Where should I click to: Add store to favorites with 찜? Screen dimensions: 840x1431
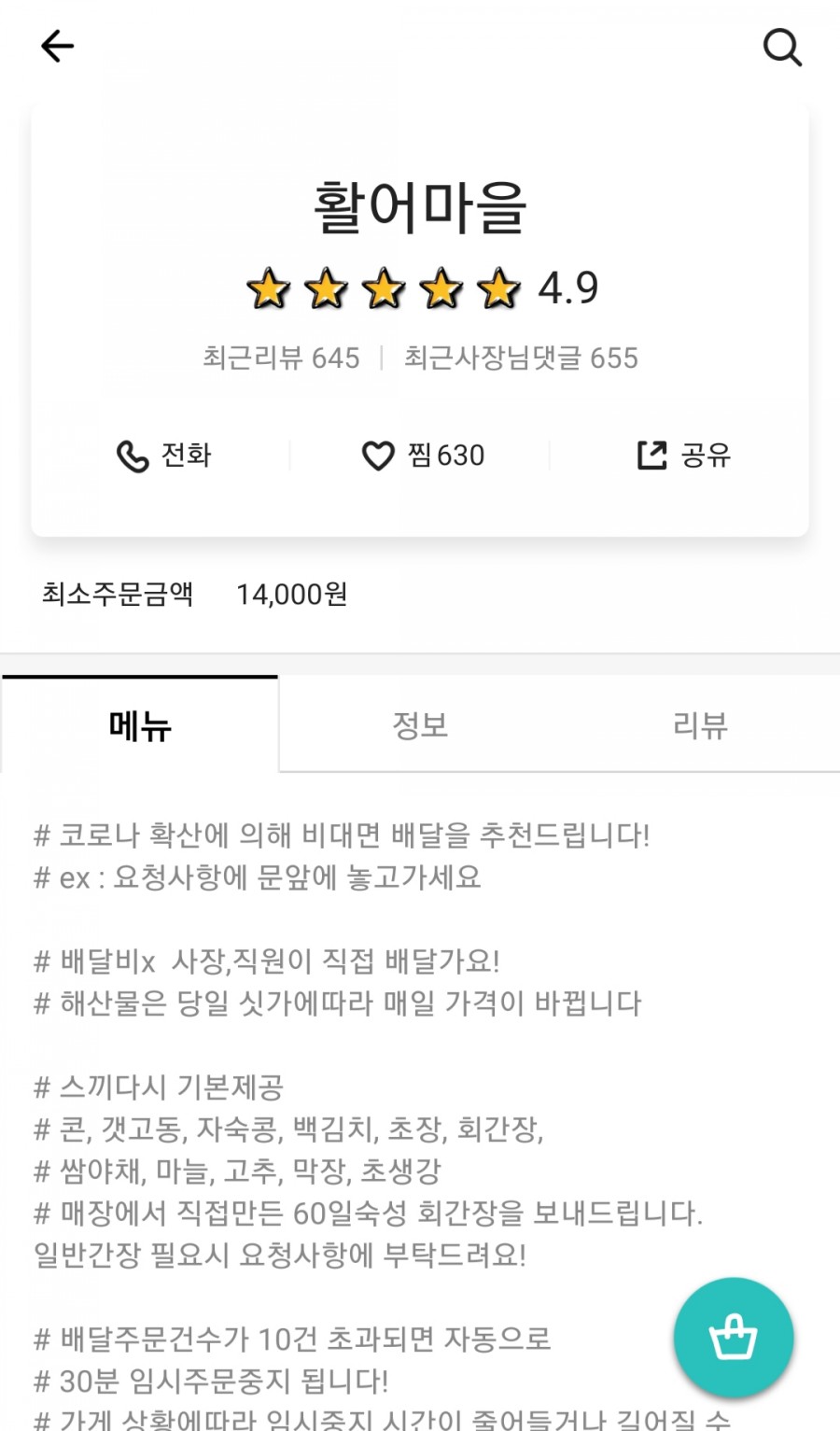(x=423, y=456)
